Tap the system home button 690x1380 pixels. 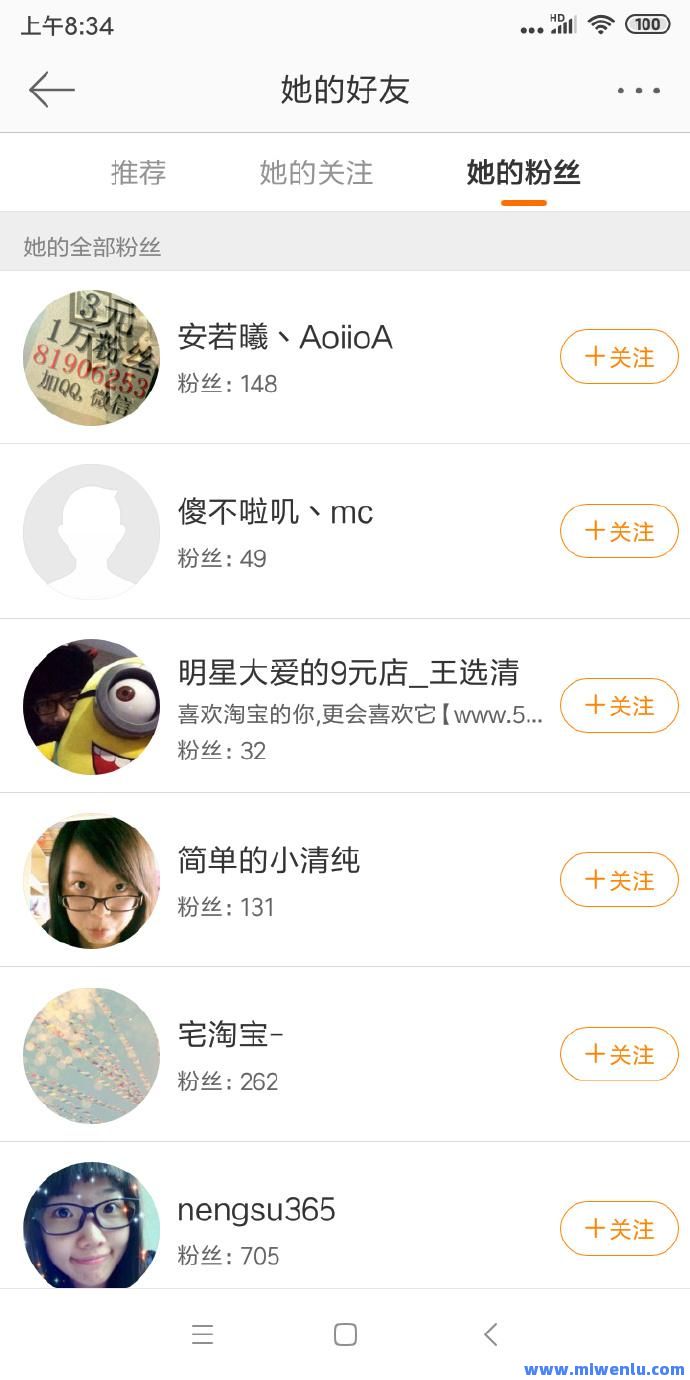coord(345,1334)
